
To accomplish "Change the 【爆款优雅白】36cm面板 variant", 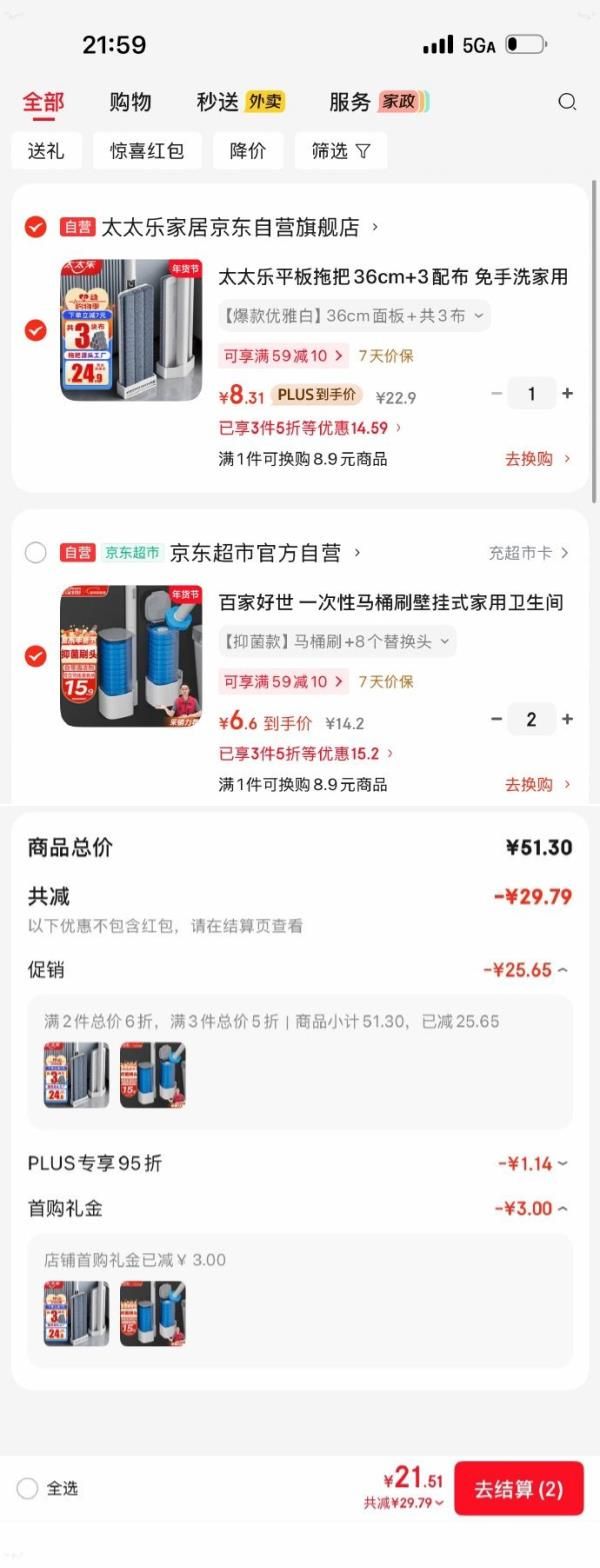I will coord(354,316).
